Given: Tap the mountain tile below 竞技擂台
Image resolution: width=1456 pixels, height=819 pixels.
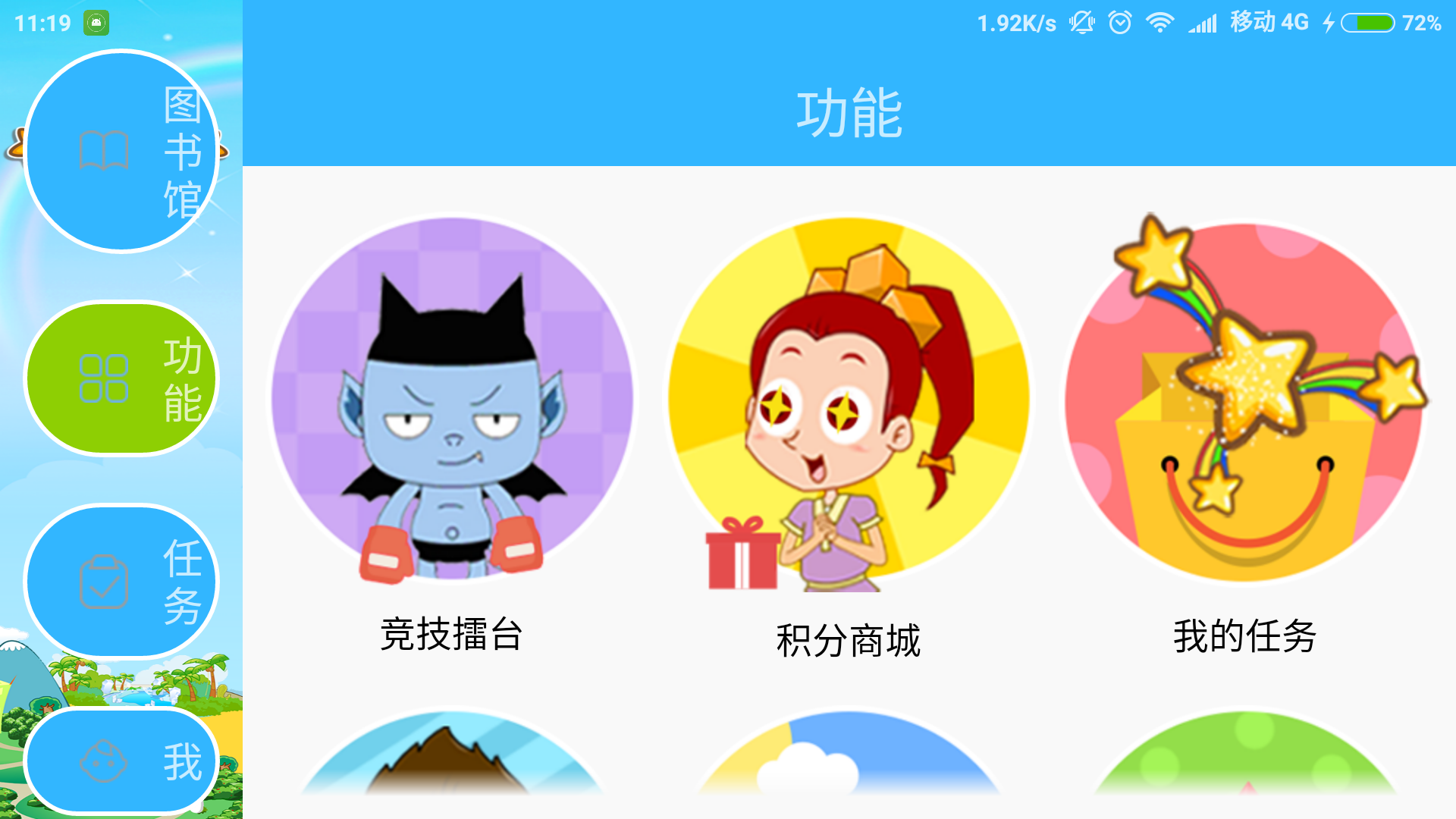Looking at the screenshot, I should click(x=453, y=758).
